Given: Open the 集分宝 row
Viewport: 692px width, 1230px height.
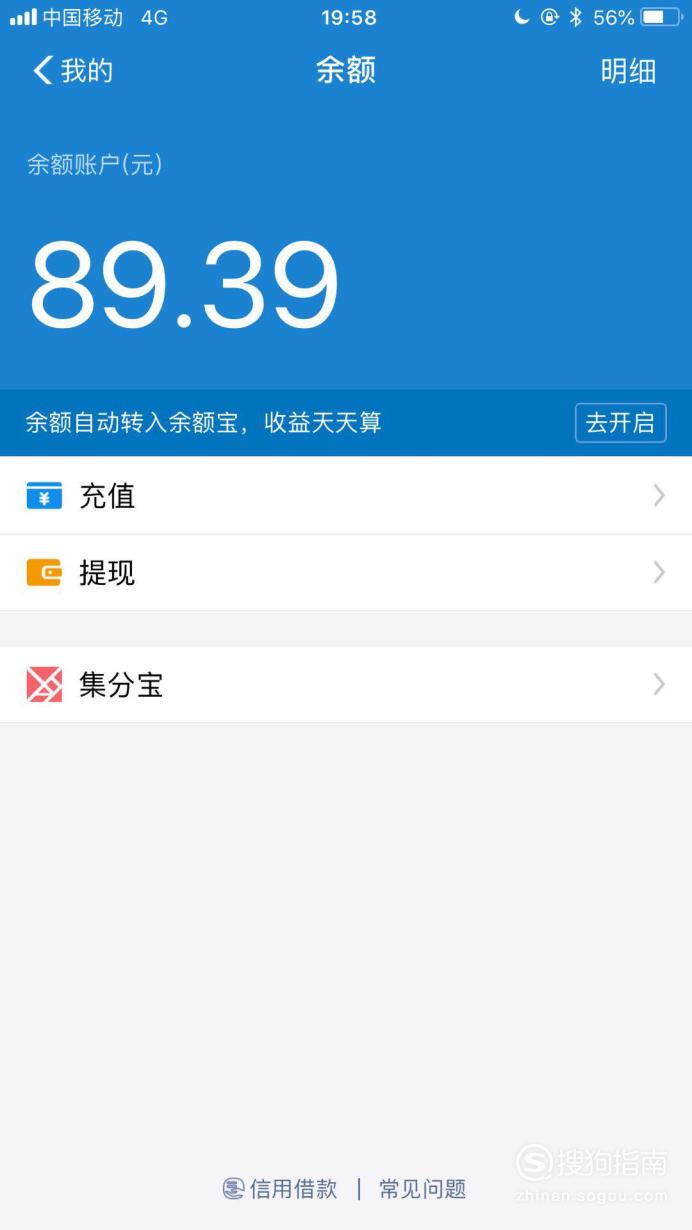Looking at the screenshot, I should (346, 685).
